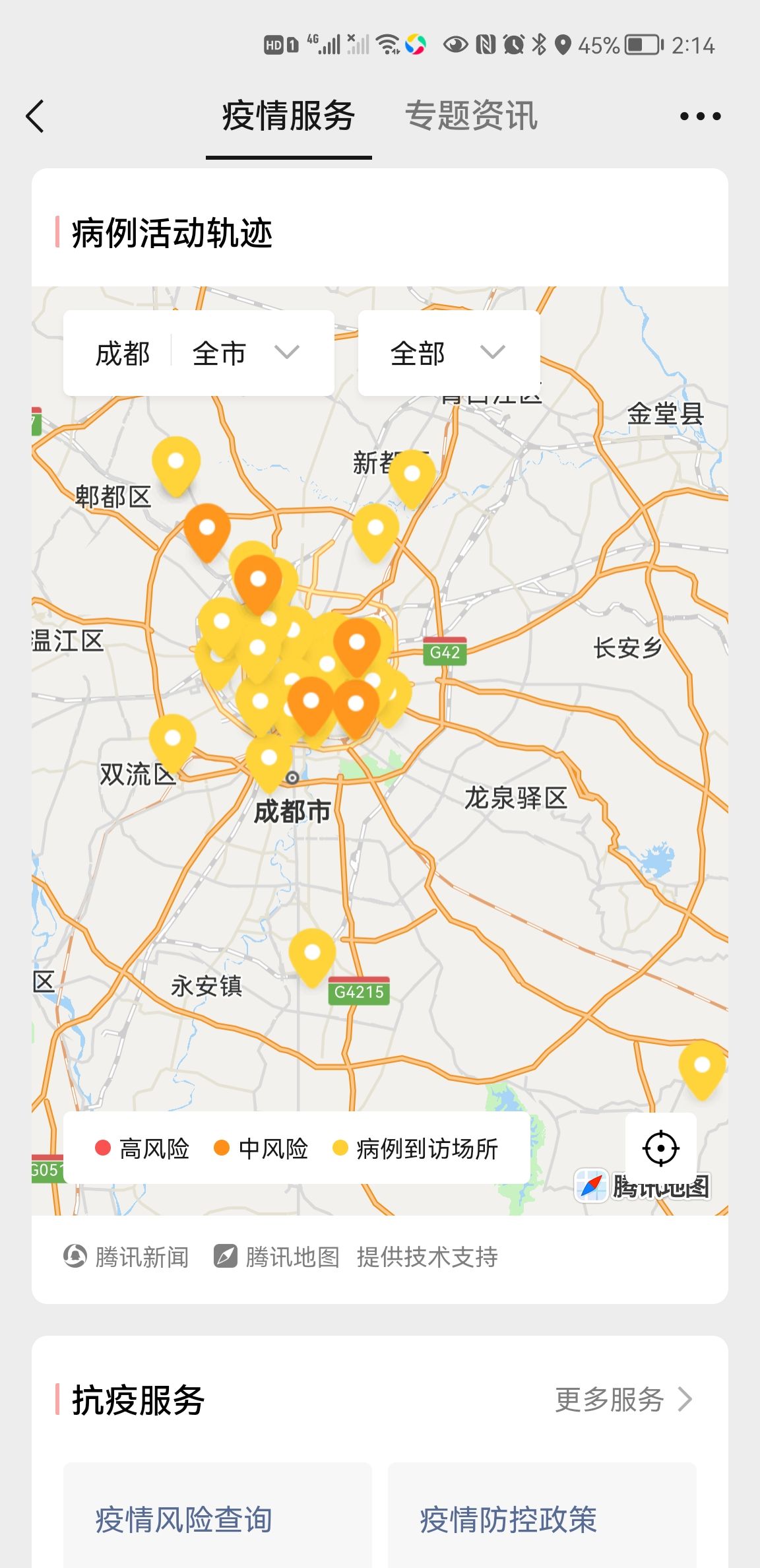This screenshot has width=760, height=1568.
Task: Change the city from 成都
Action: (123, 353)
